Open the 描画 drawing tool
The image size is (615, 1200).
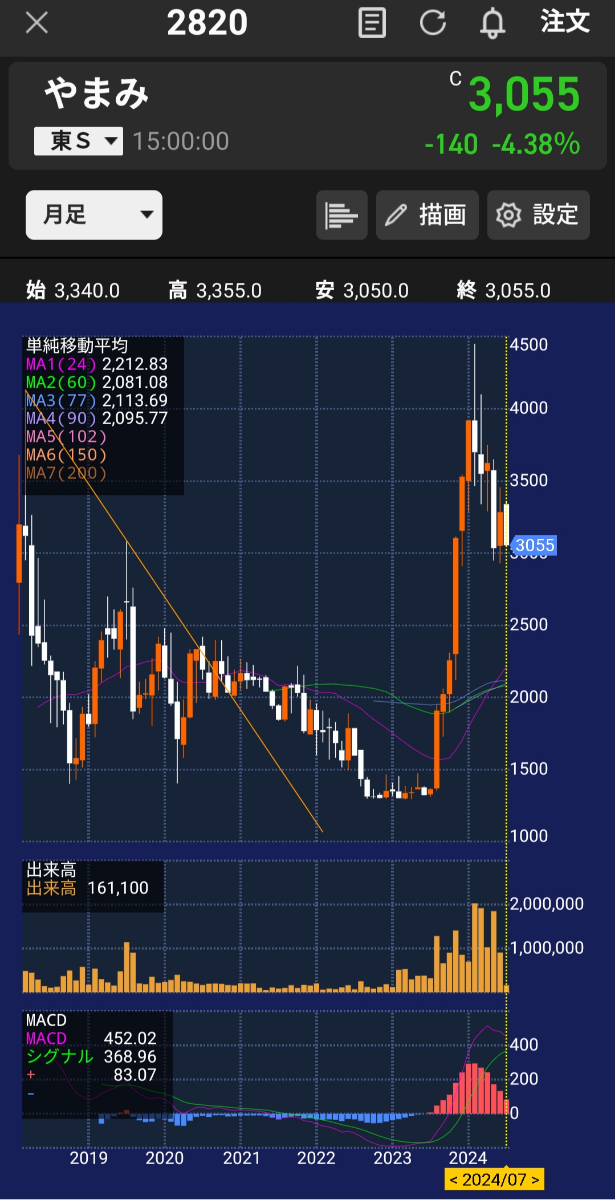tap(427, 215)
